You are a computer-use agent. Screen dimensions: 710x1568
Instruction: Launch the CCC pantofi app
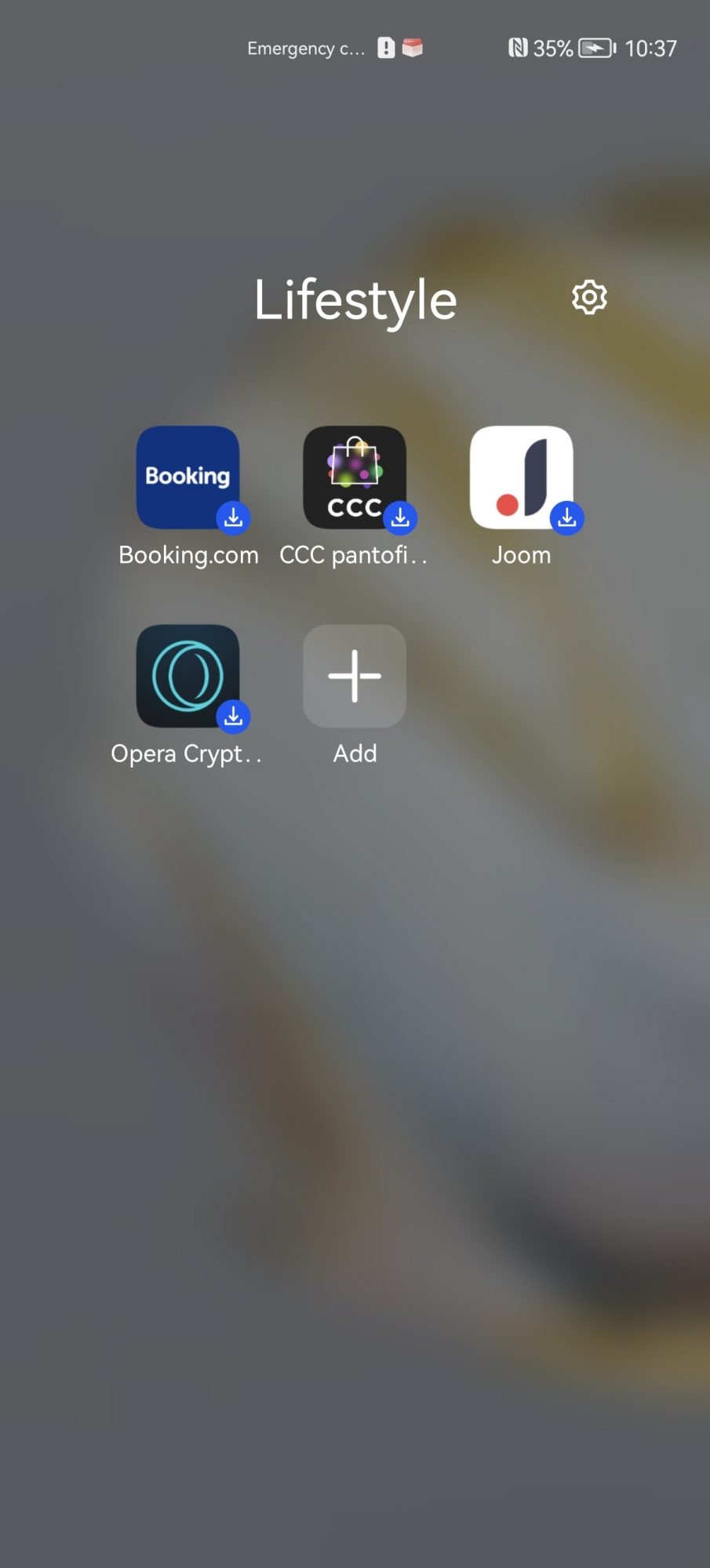pos(355,477)
